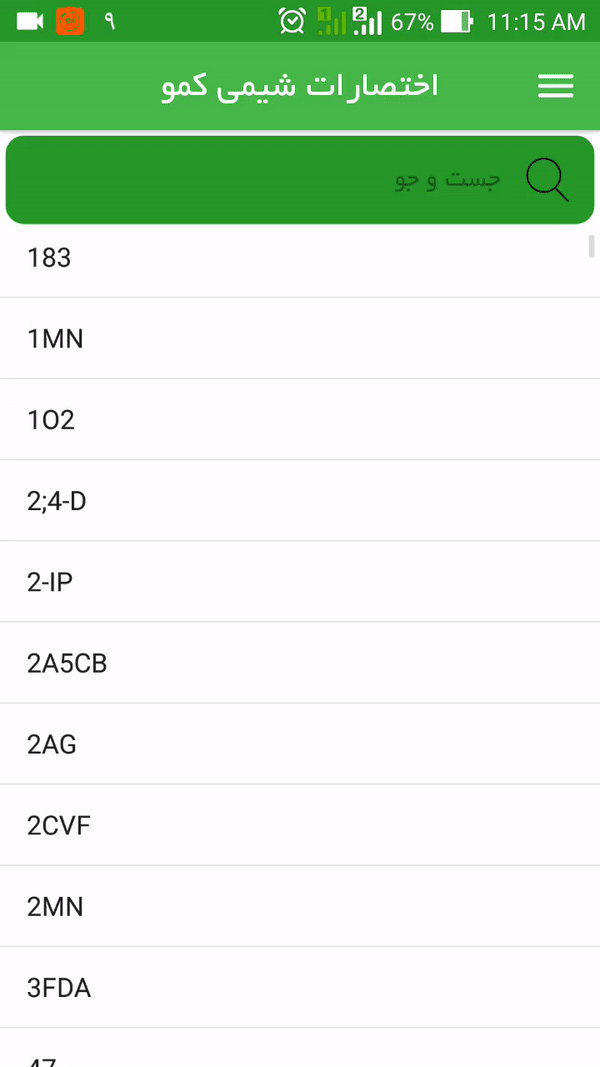
Task: Tap the magnifier search icon
Action: [547, 180]
